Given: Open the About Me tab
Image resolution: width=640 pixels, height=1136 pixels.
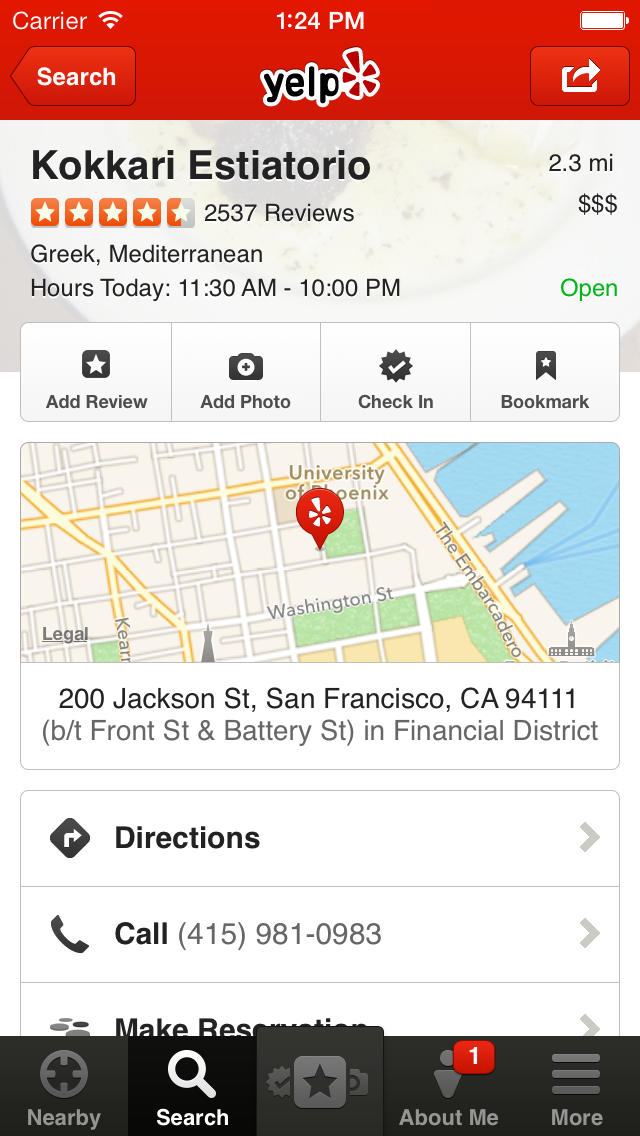Looking at the screenshot, I should click(x=448, y=1088).
